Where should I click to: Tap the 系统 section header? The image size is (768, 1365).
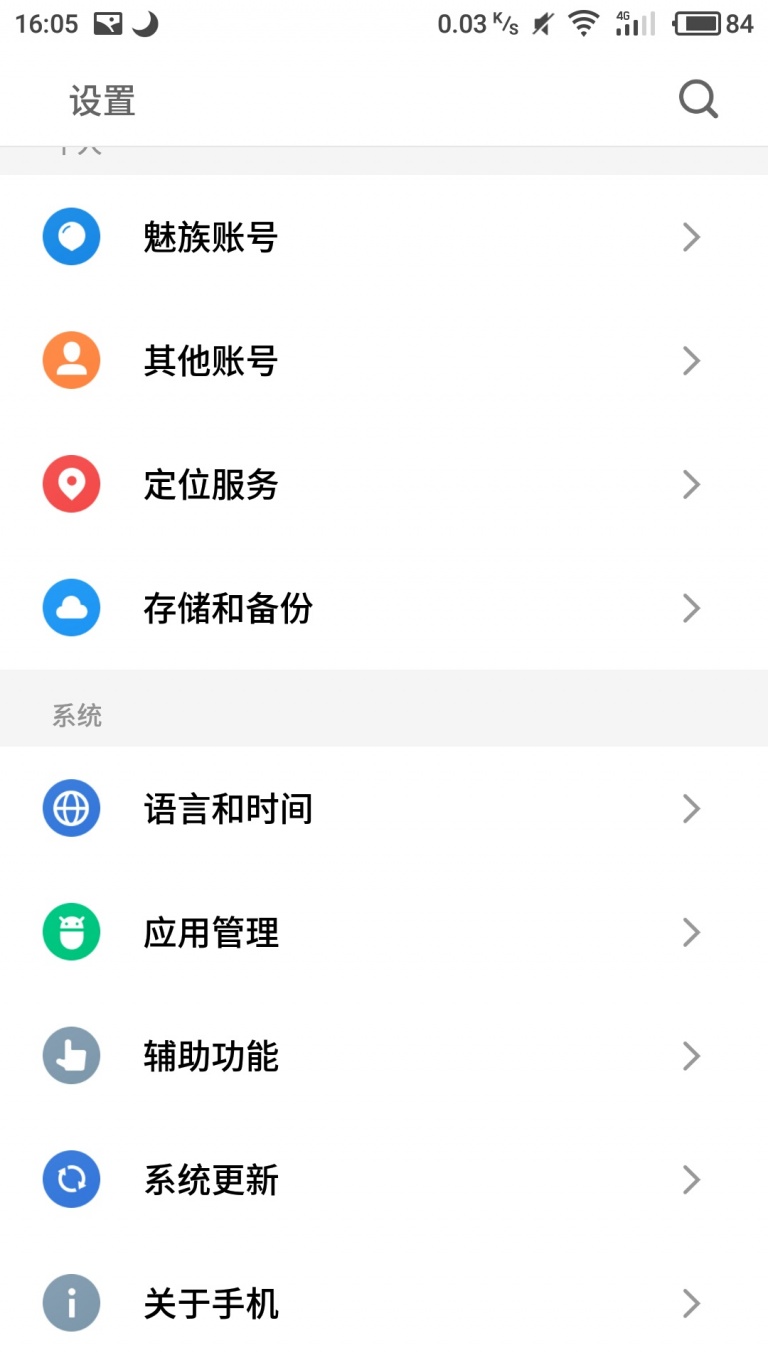click(x=75, y=713)
